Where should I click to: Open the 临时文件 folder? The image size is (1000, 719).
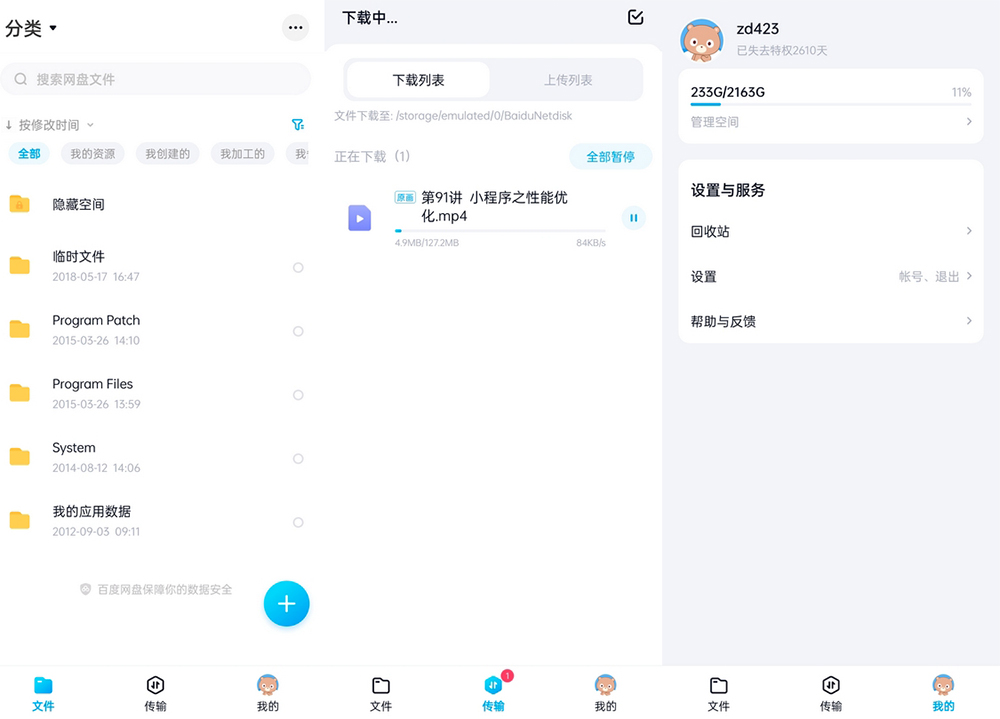[78, 265]
